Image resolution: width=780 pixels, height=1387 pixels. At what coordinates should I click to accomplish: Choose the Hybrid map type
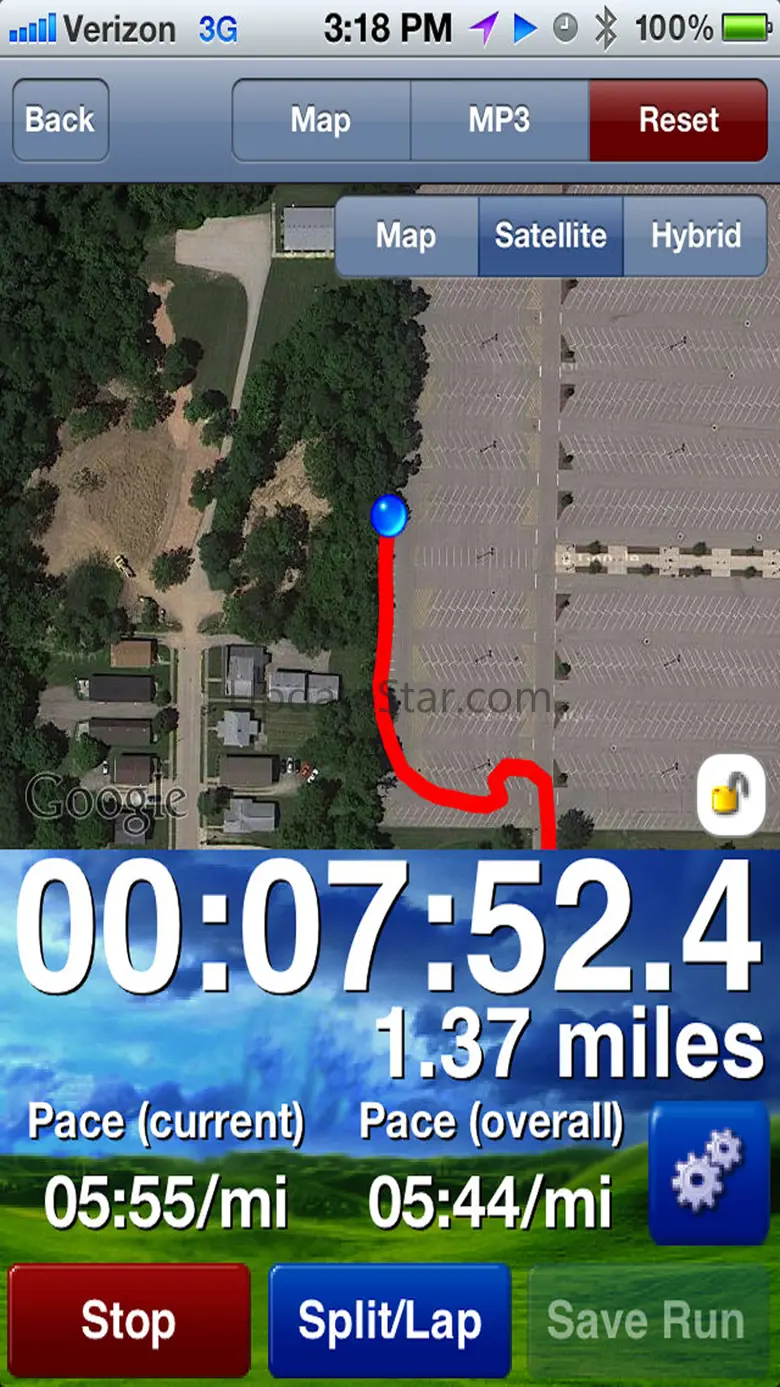(696, 236)
